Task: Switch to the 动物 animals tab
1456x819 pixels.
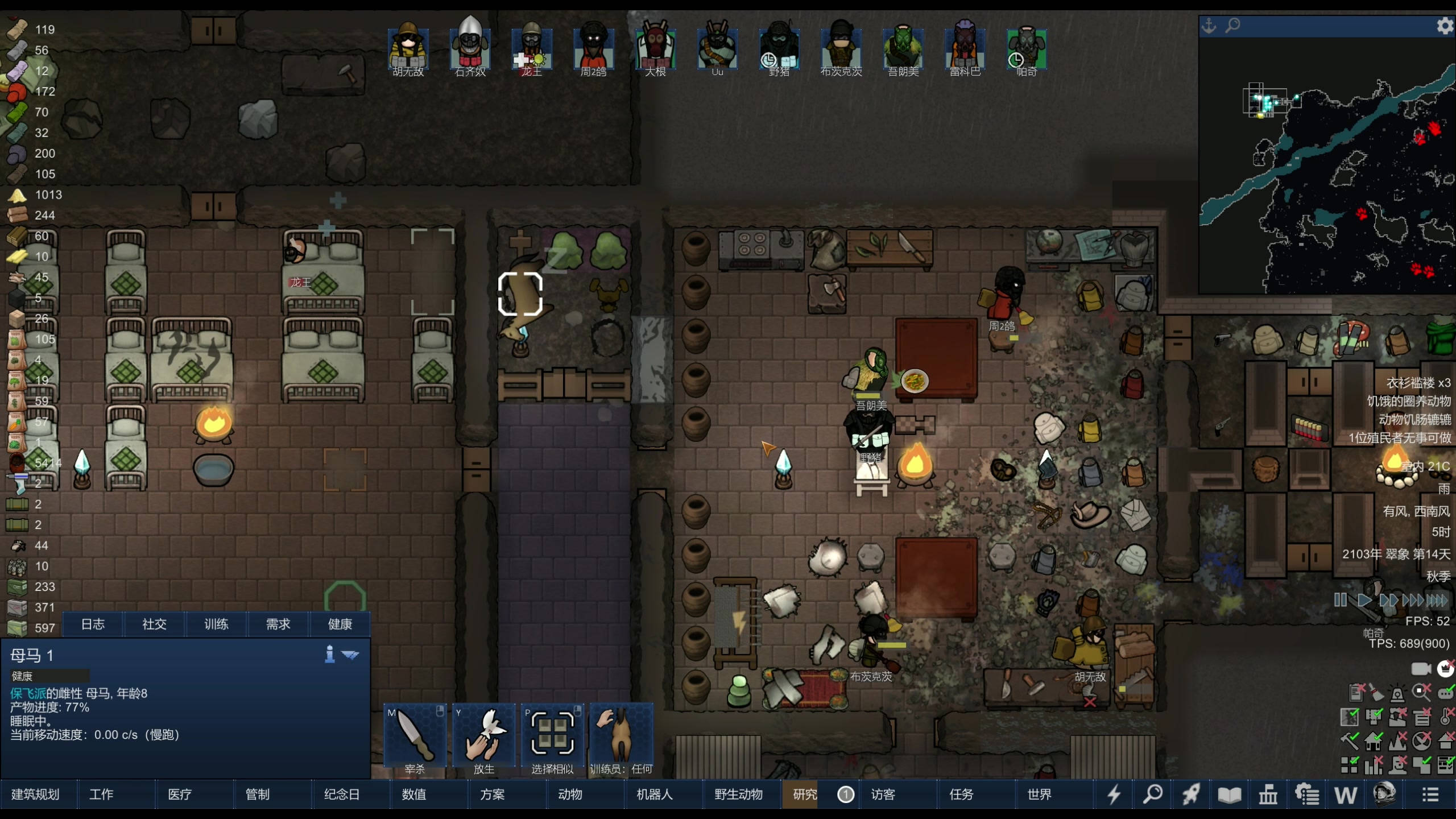Action: point(570,794)
